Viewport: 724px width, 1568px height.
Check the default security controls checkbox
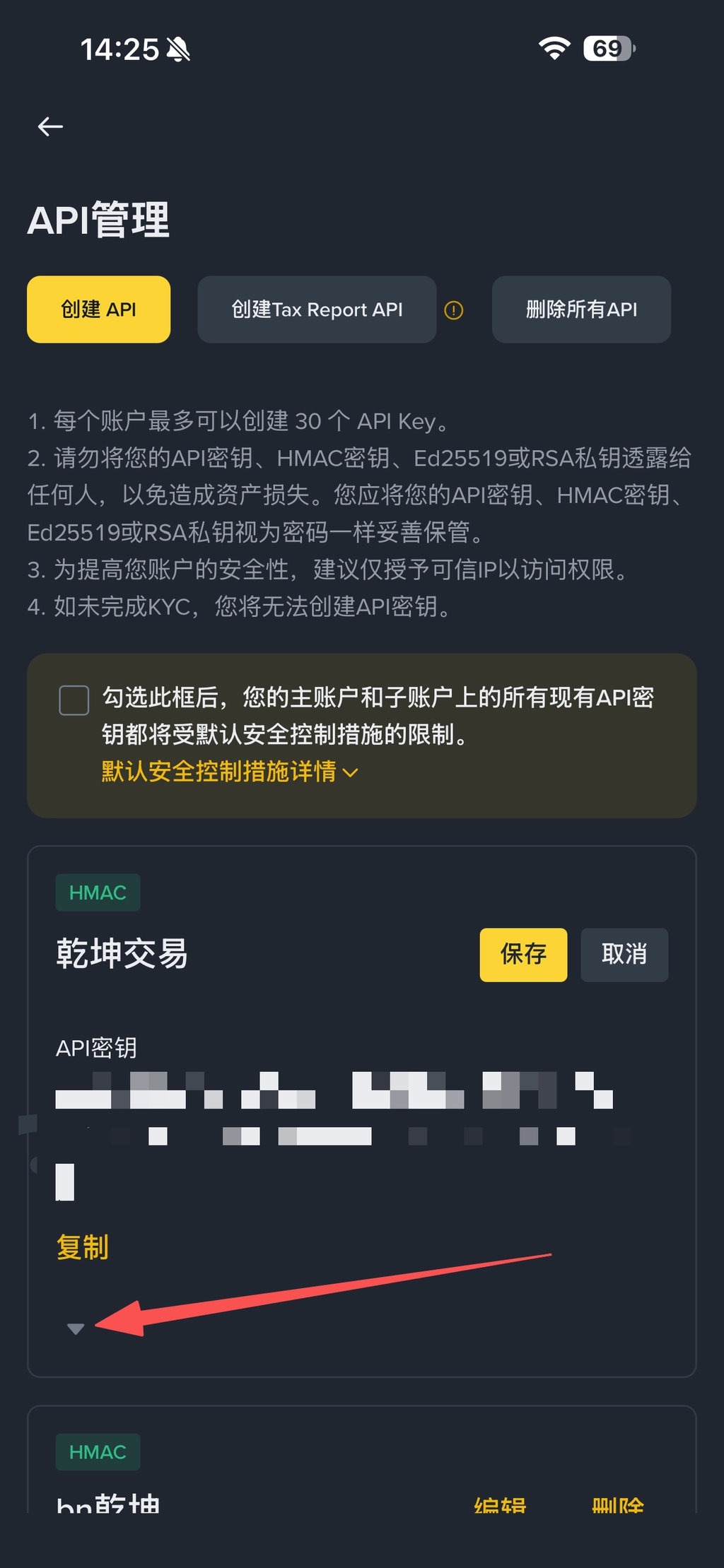pyautogui.click(x=74, y=700)
